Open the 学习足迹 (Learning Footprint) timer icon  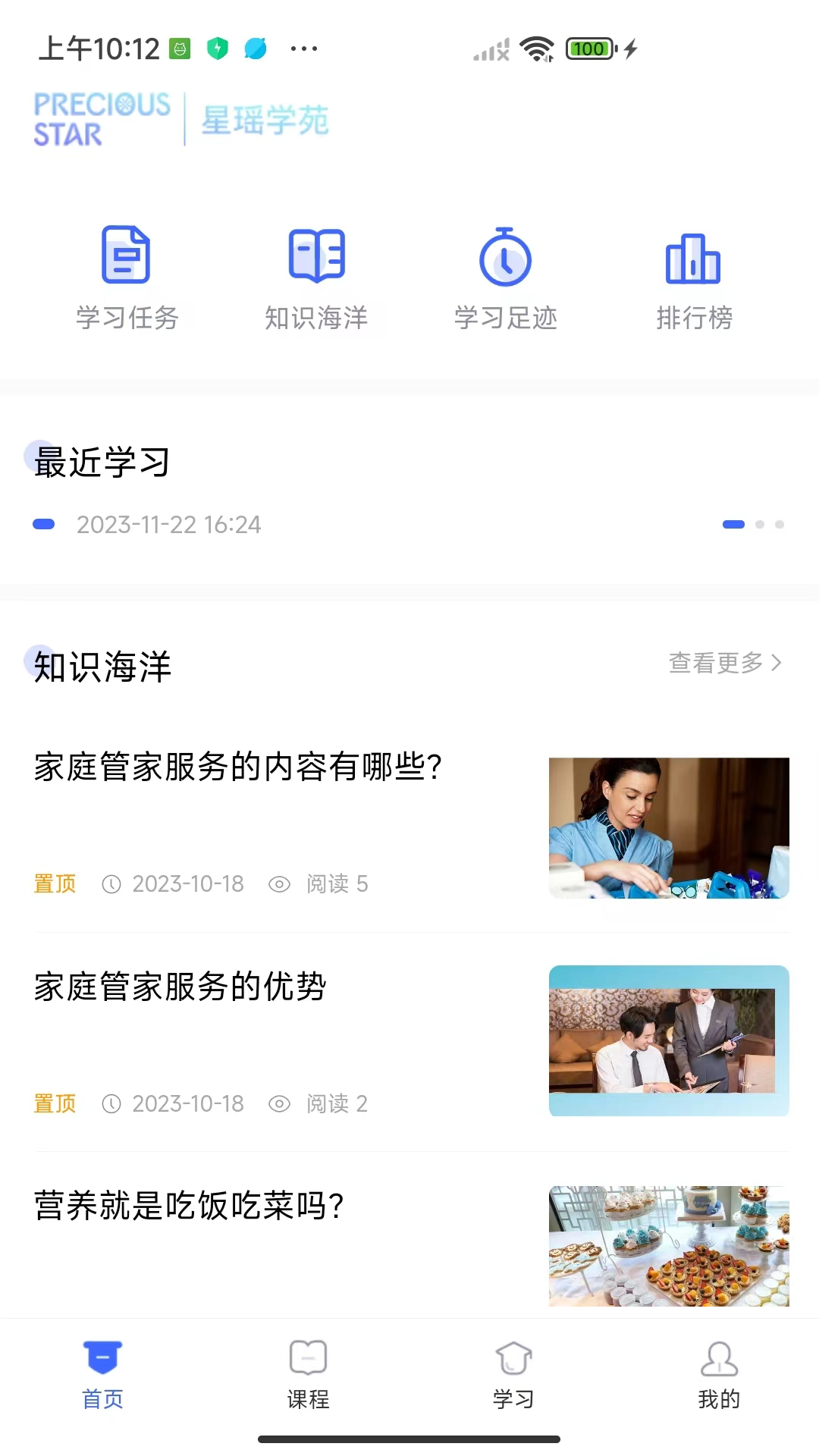click(x=504, y=258)
